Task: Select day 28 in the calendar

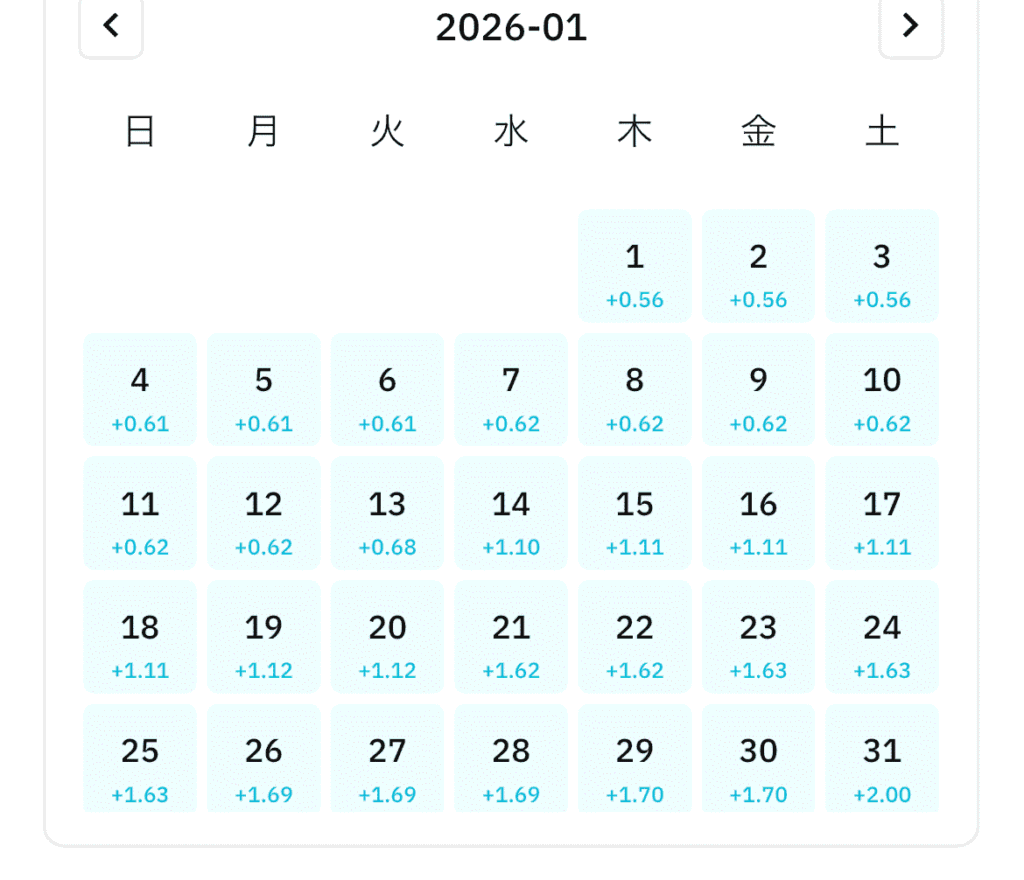Action: tap(511, 760)
